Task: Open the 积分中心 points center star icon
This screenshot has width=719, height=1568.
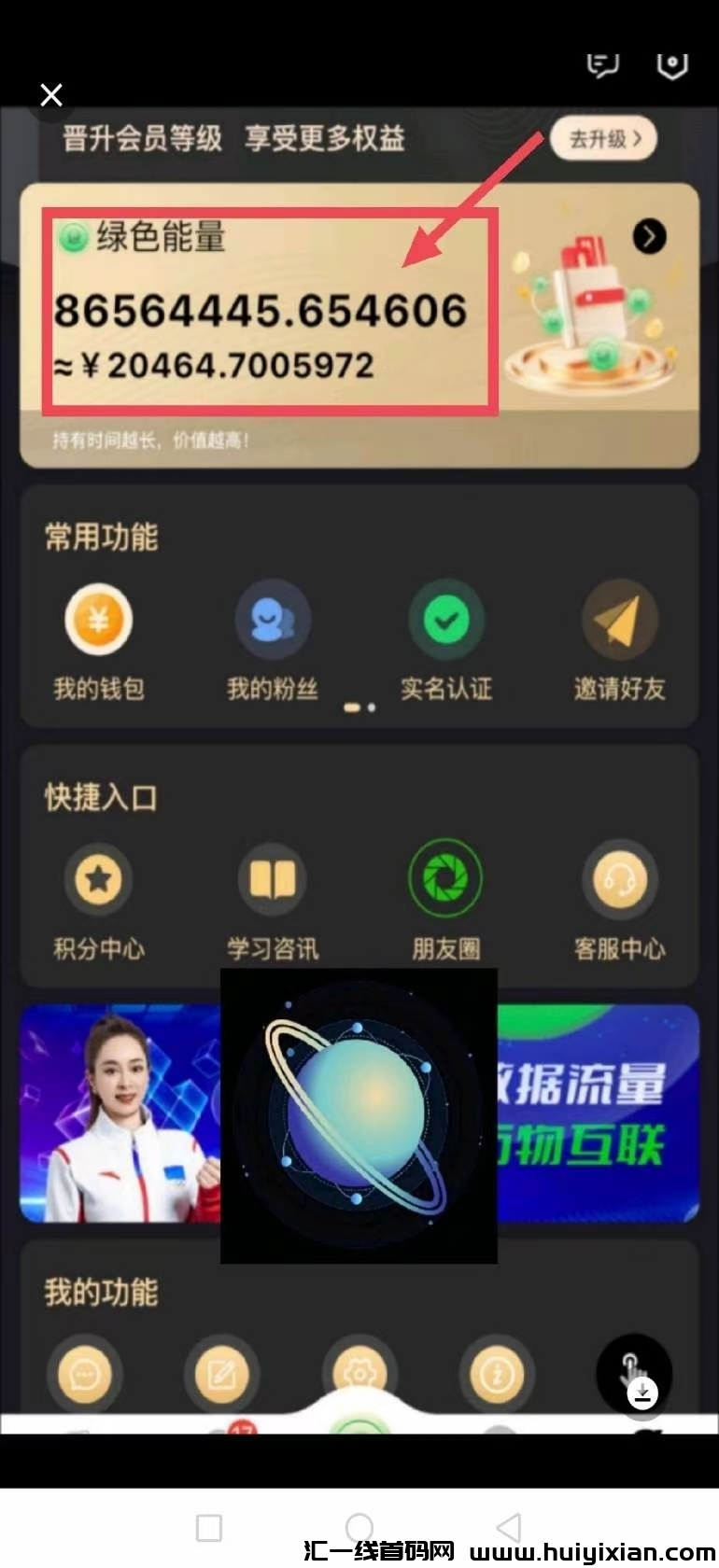Action: [99, 877]
